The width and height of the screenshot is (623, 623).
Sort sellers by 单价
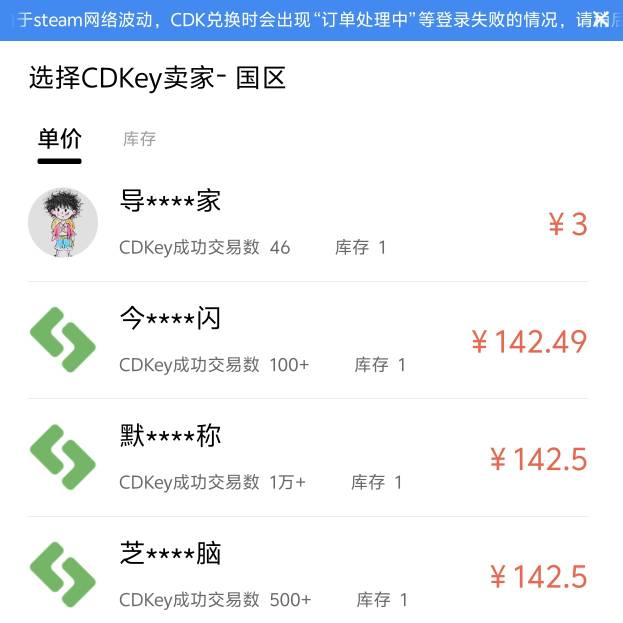pos(59,139)
